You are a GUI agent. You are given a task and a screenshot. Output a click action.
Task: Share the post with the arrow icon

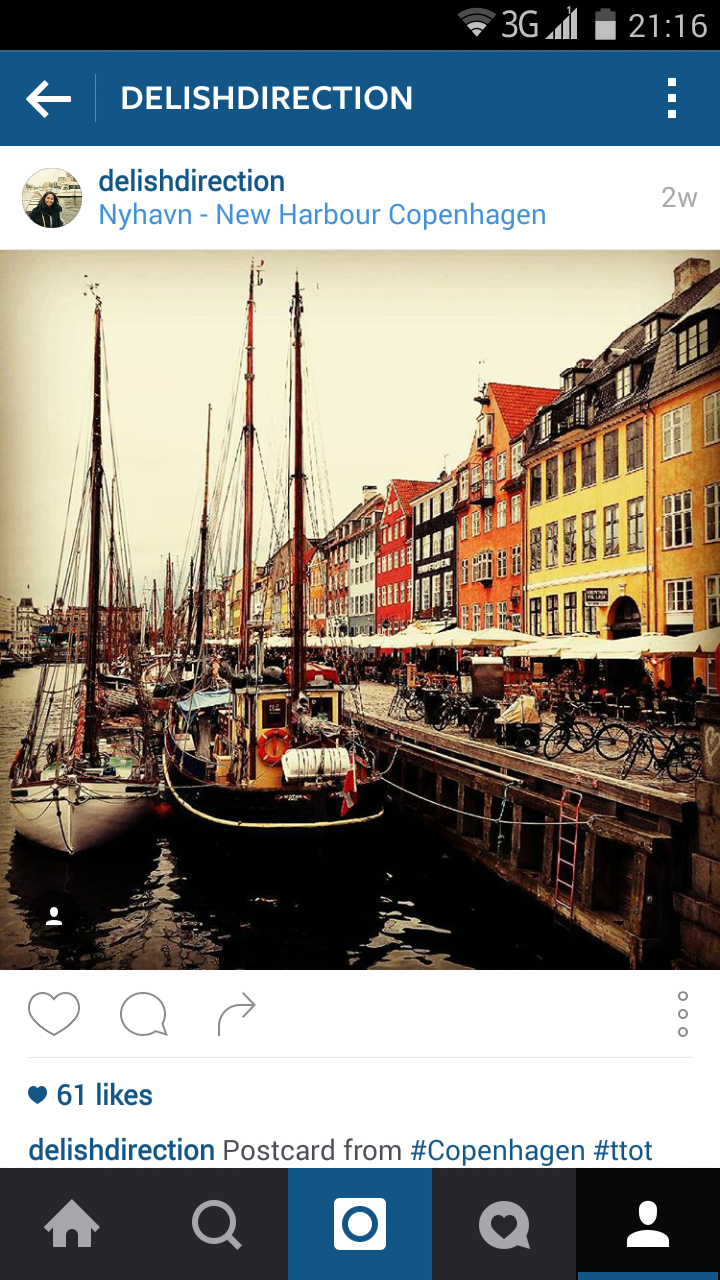(237, 1014)
